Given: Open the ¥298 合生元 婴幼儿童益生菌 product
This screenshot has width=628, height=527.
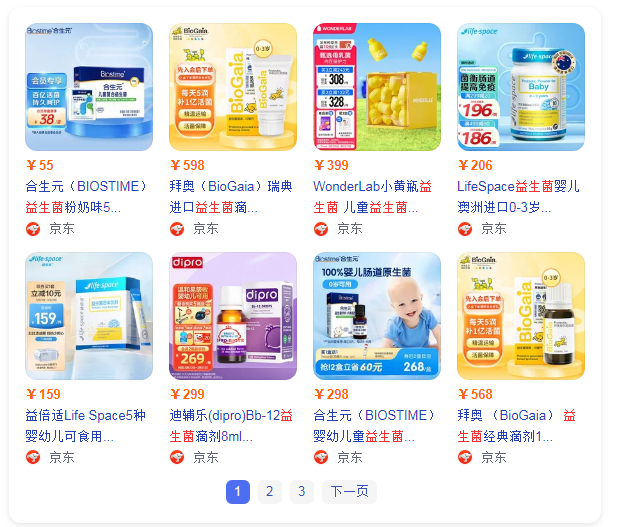Looking at the screenshot, I should [376, 316].
